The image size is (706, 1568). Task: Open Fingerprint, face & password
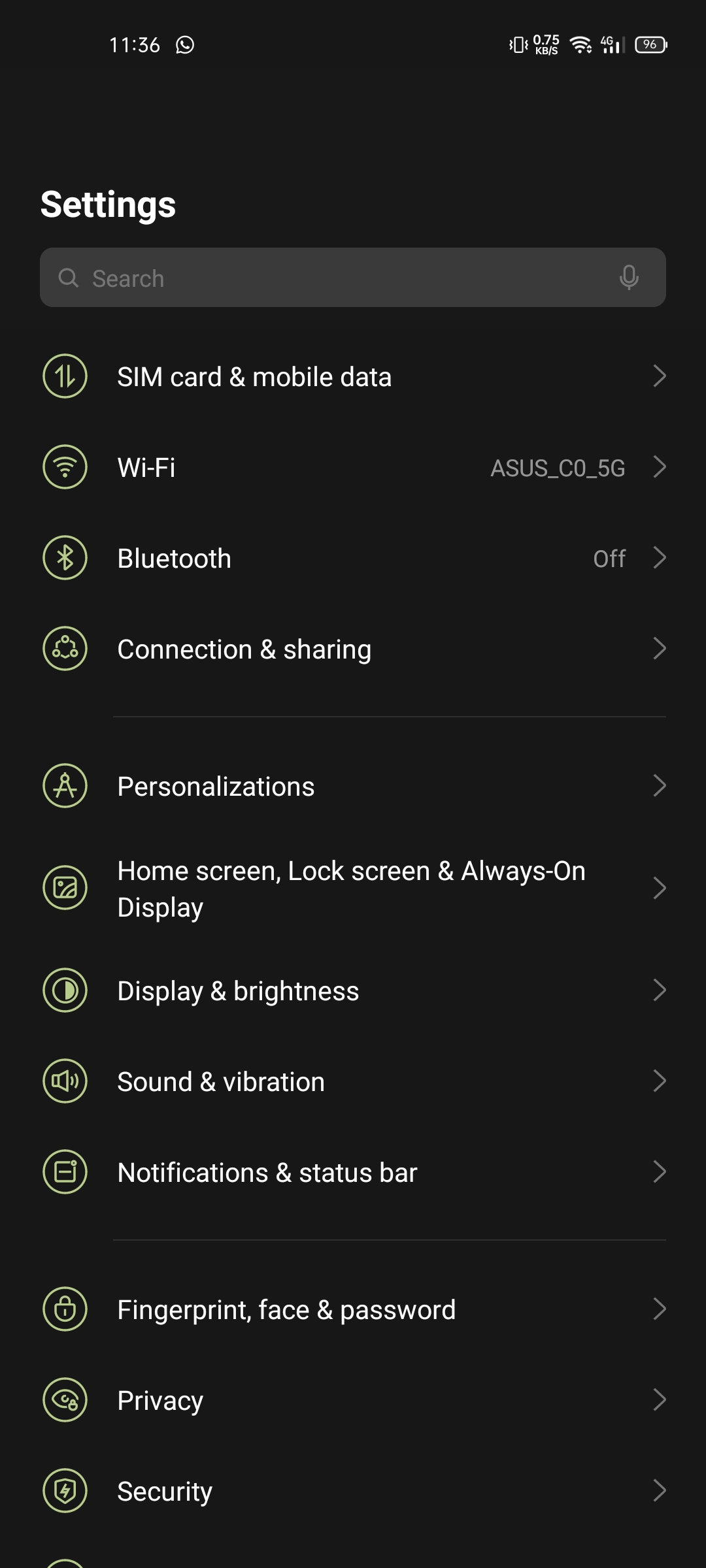pyautogui.click(x=353, y=1309)
